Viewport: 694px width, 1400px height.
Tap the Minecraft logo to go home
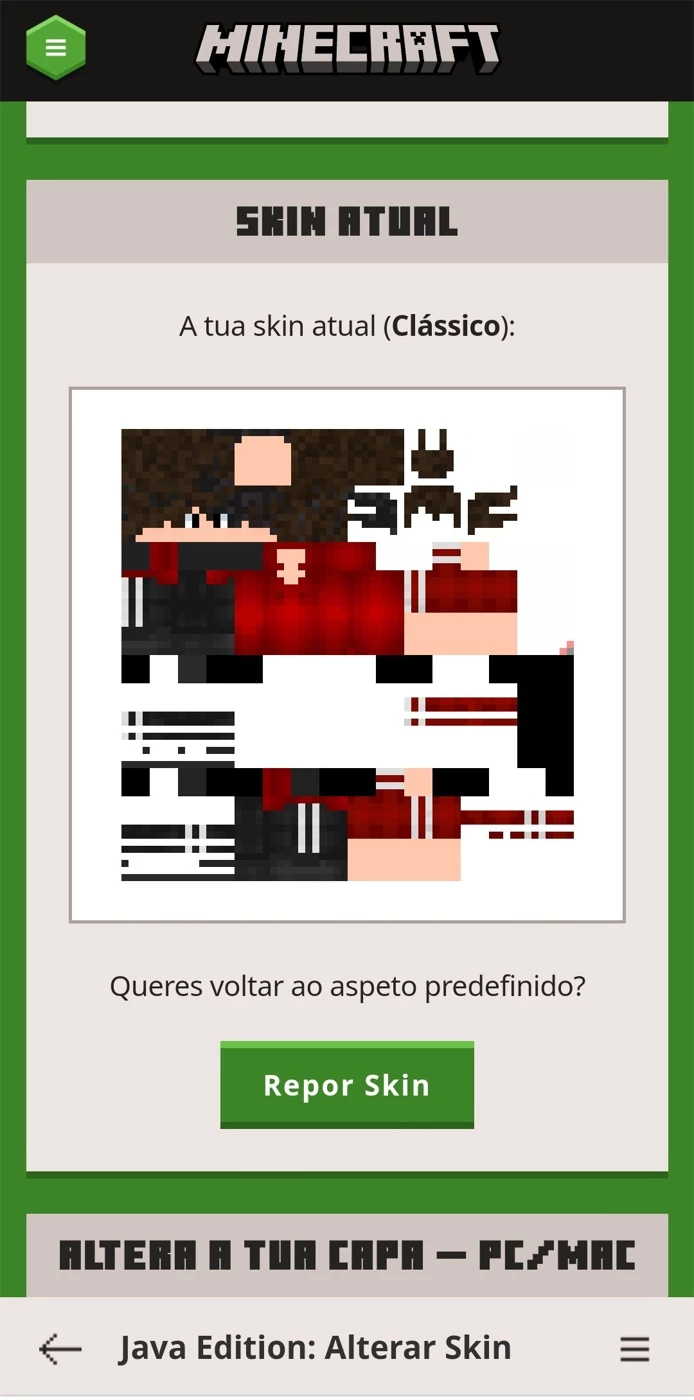coord(347,48)
